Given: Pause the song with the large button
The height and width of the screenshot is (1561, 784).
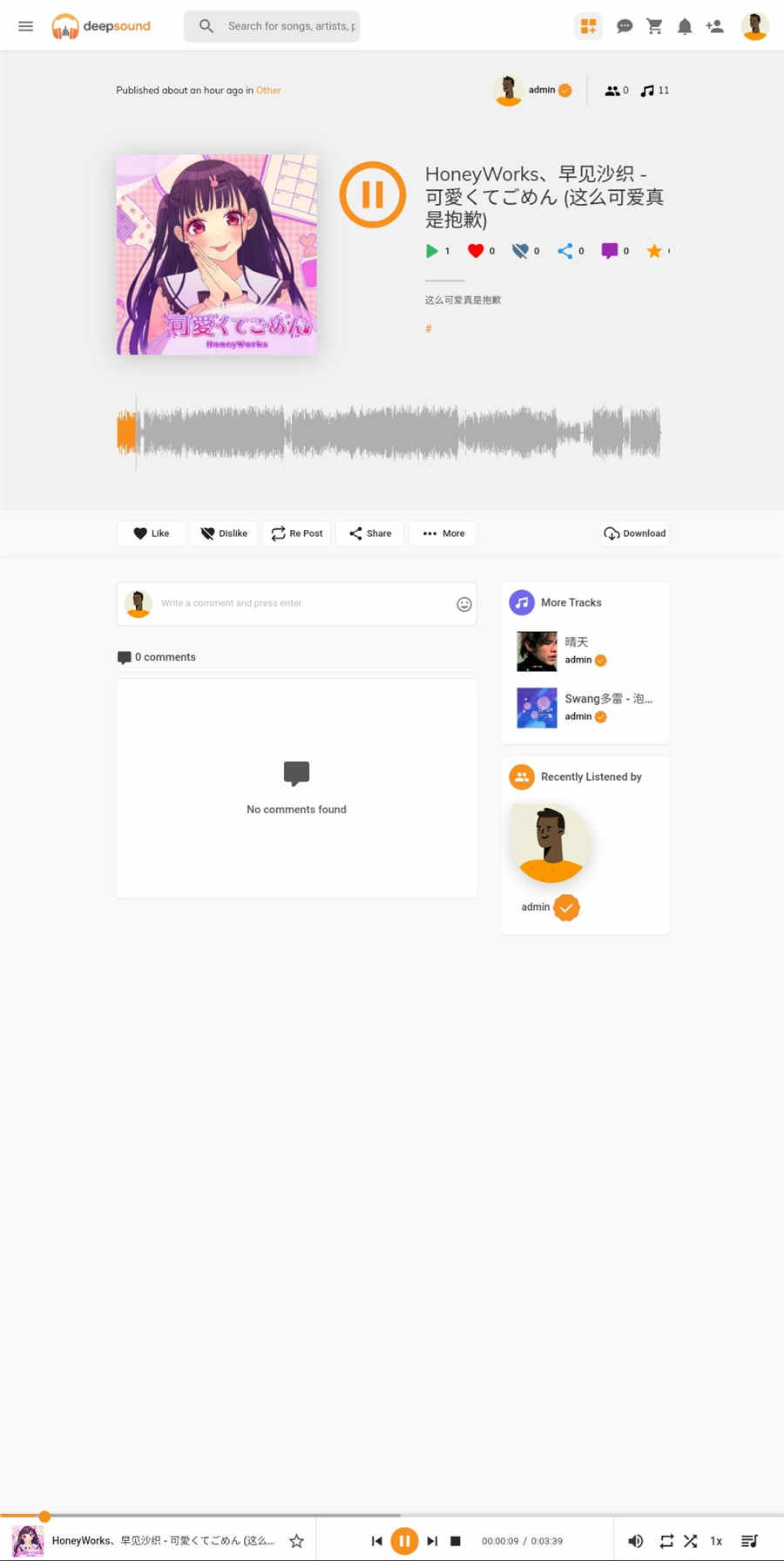Looking at the screenshot, I should (x=373, y=194).
